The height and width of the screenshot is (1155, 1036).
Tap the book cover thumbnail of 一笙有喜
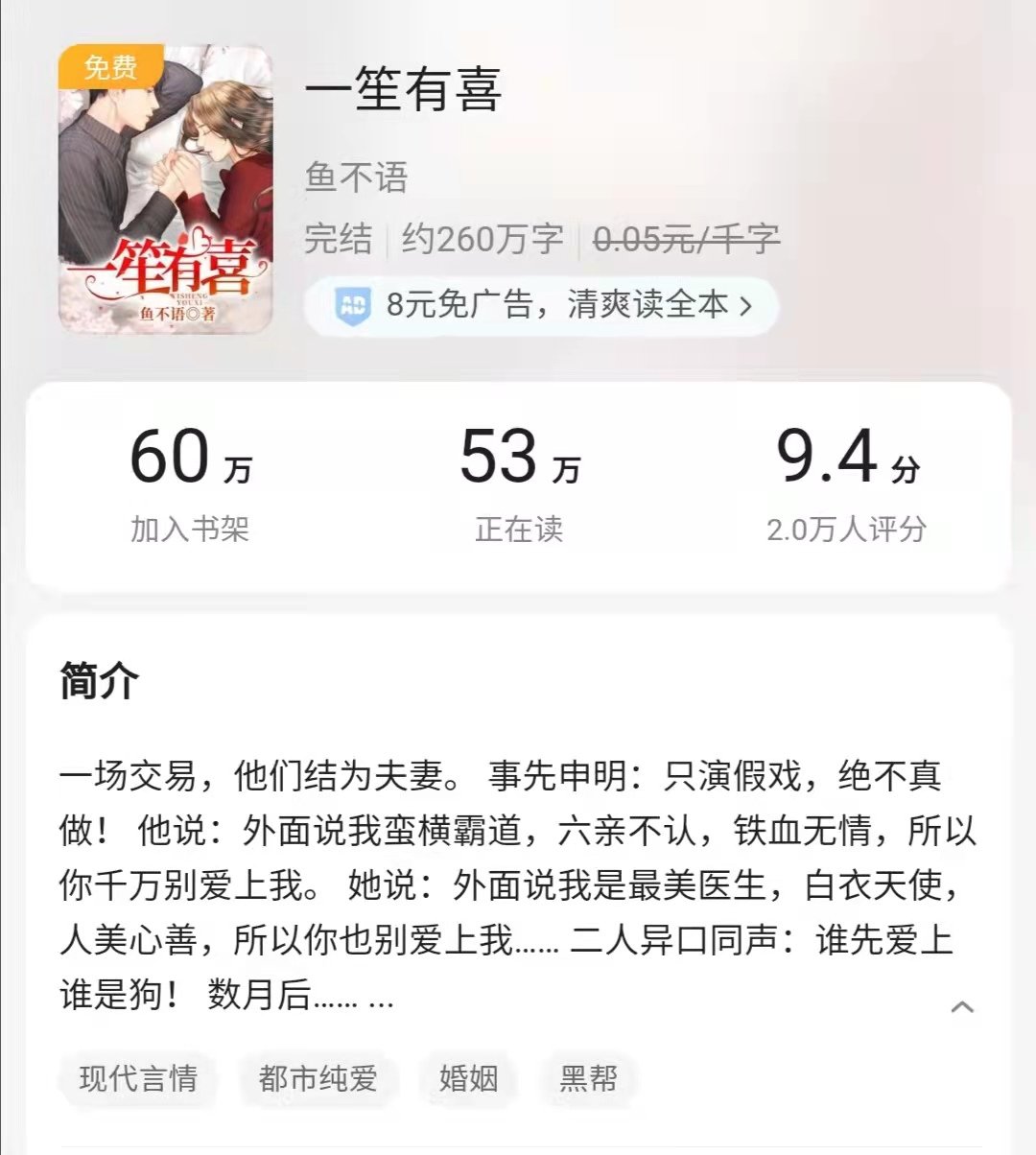(x=163, y=187)
